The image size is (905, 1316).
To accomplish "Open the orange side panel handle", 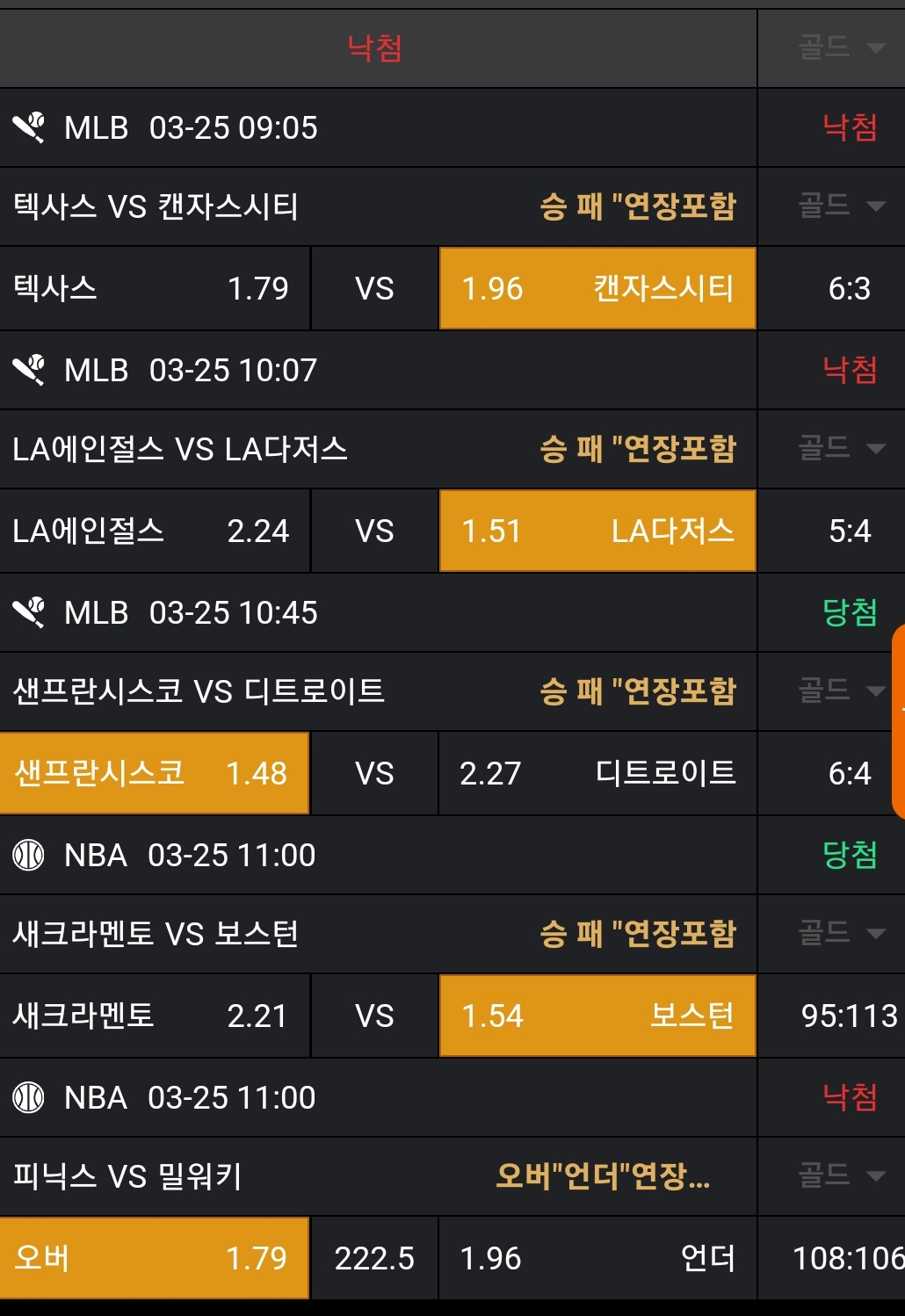I will coord(898,720).
